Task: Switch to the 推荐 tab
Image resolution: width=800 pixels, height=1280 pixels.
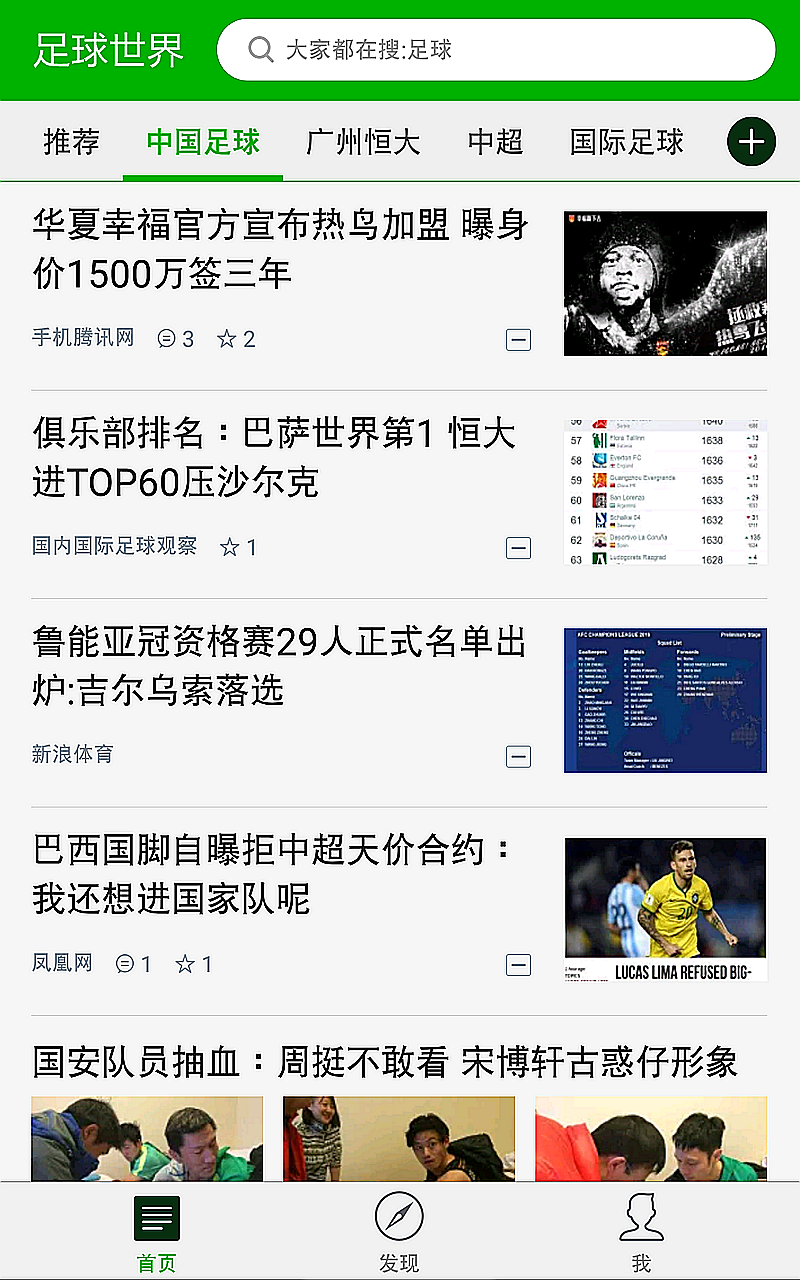Action: [x=69, y=142]
